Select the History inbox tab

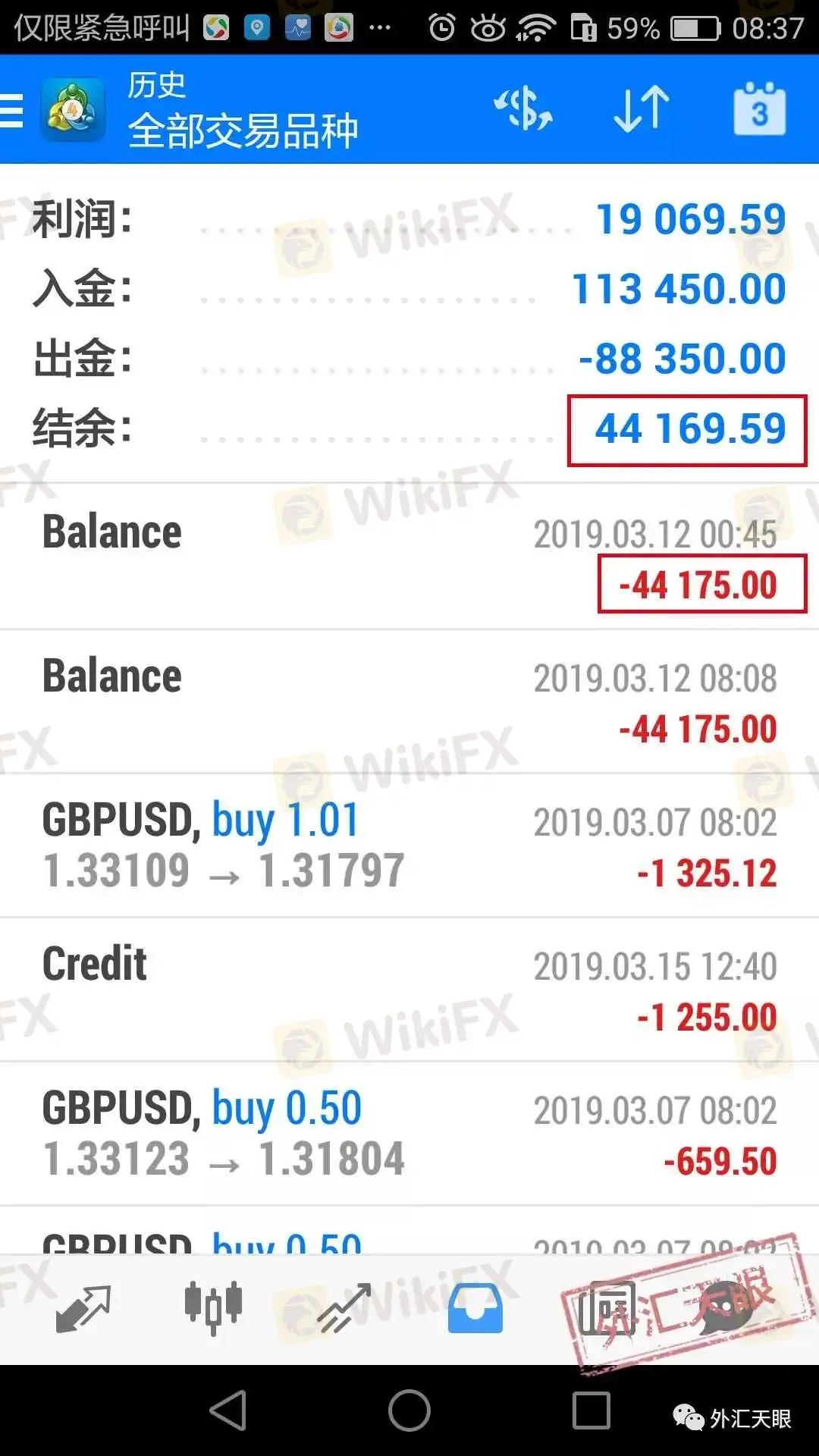[475, 1309]
